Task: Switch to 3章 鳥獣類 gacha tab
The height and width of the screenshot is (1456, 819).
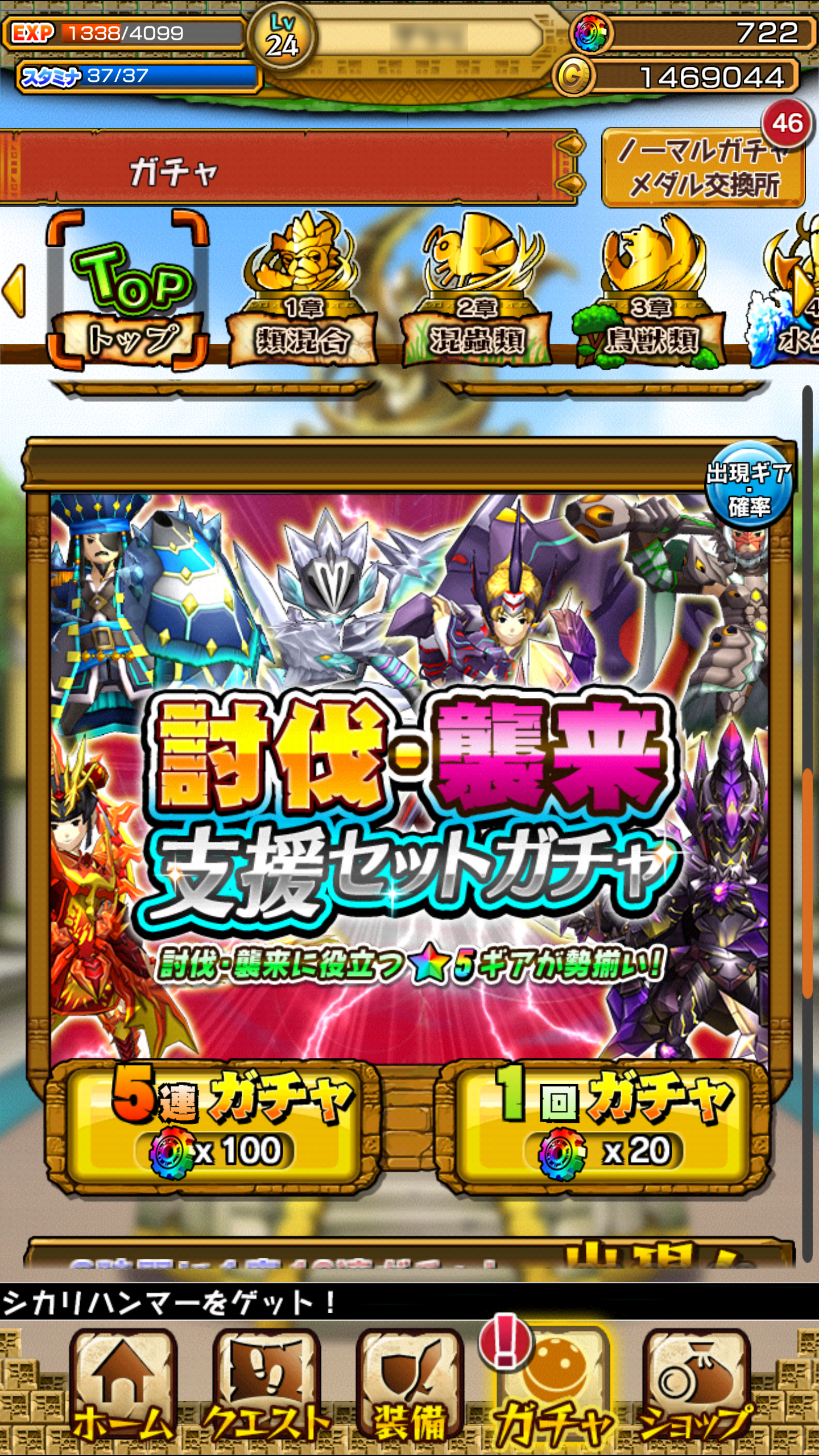Action: [651, 291]
